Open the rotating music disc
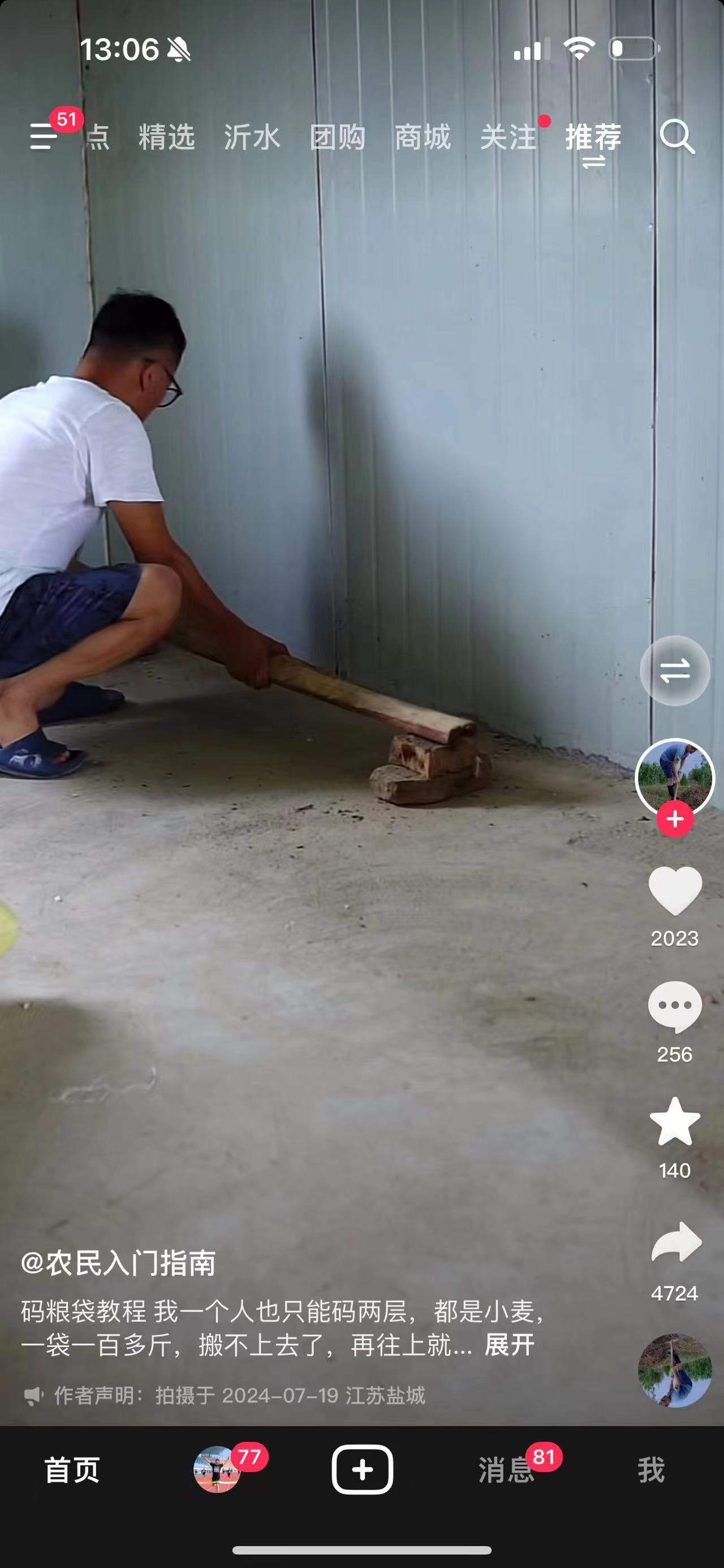The width and height of the screenshot is (724, 1568). click(675, 1371)
